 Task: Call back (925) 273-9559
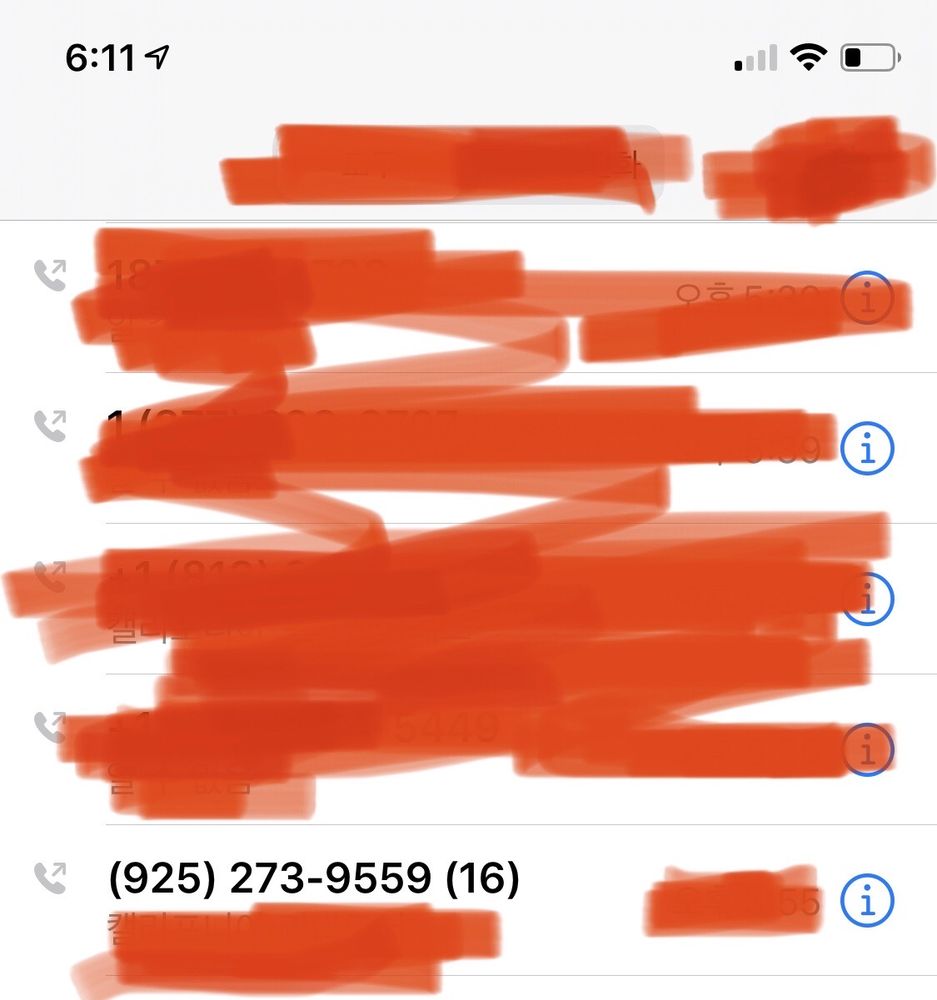pos(312,880)
